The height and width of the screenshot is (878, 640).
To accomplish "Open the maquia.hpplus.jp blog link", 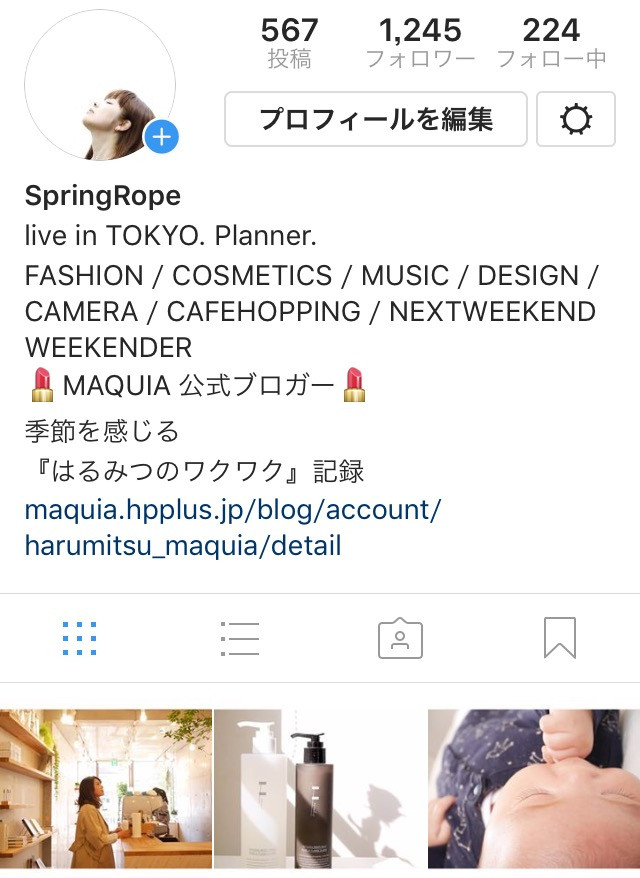I will 232,527.
